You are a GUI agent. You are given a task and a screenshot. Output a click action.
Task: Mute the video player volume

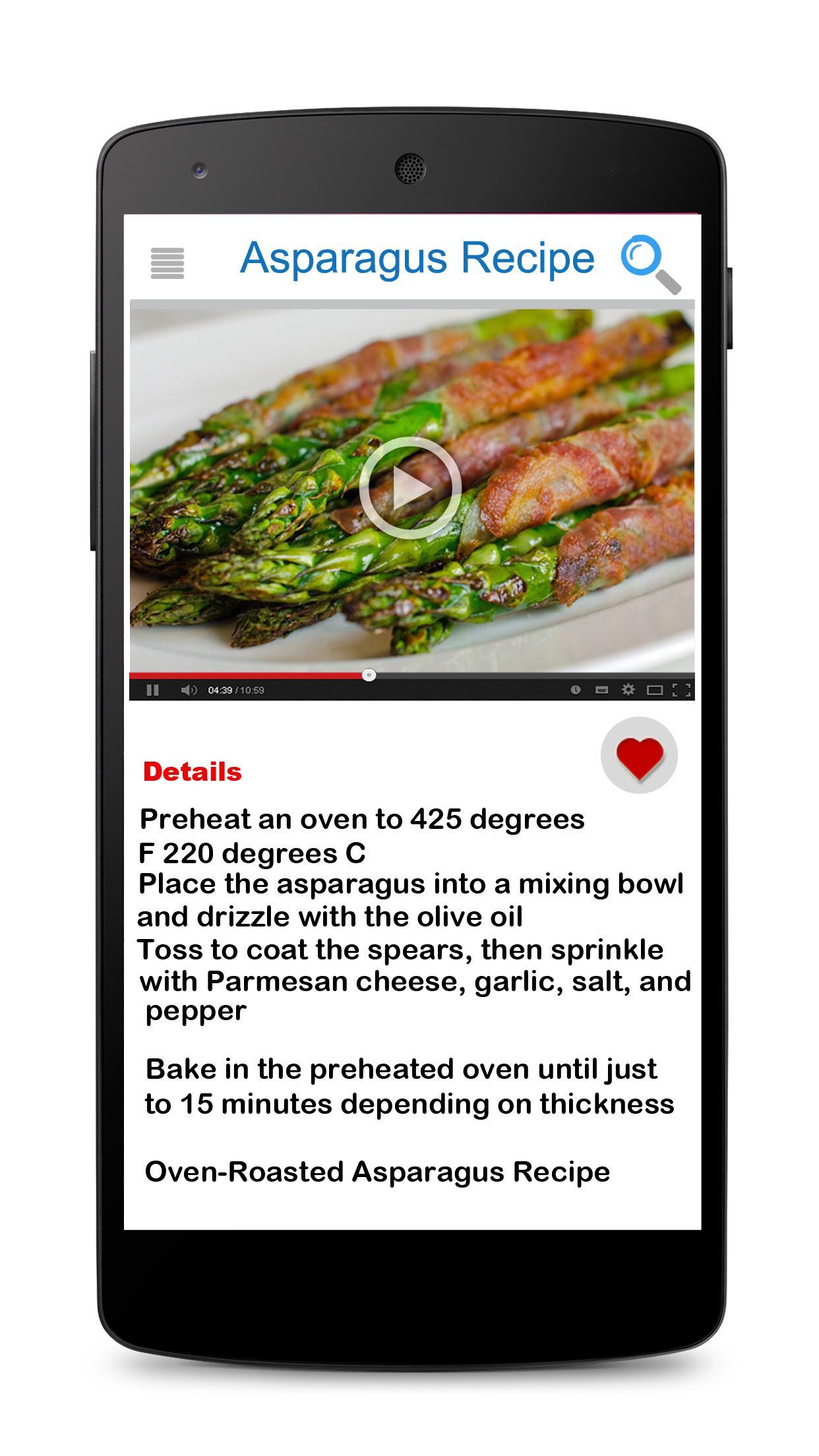(188, 690)
